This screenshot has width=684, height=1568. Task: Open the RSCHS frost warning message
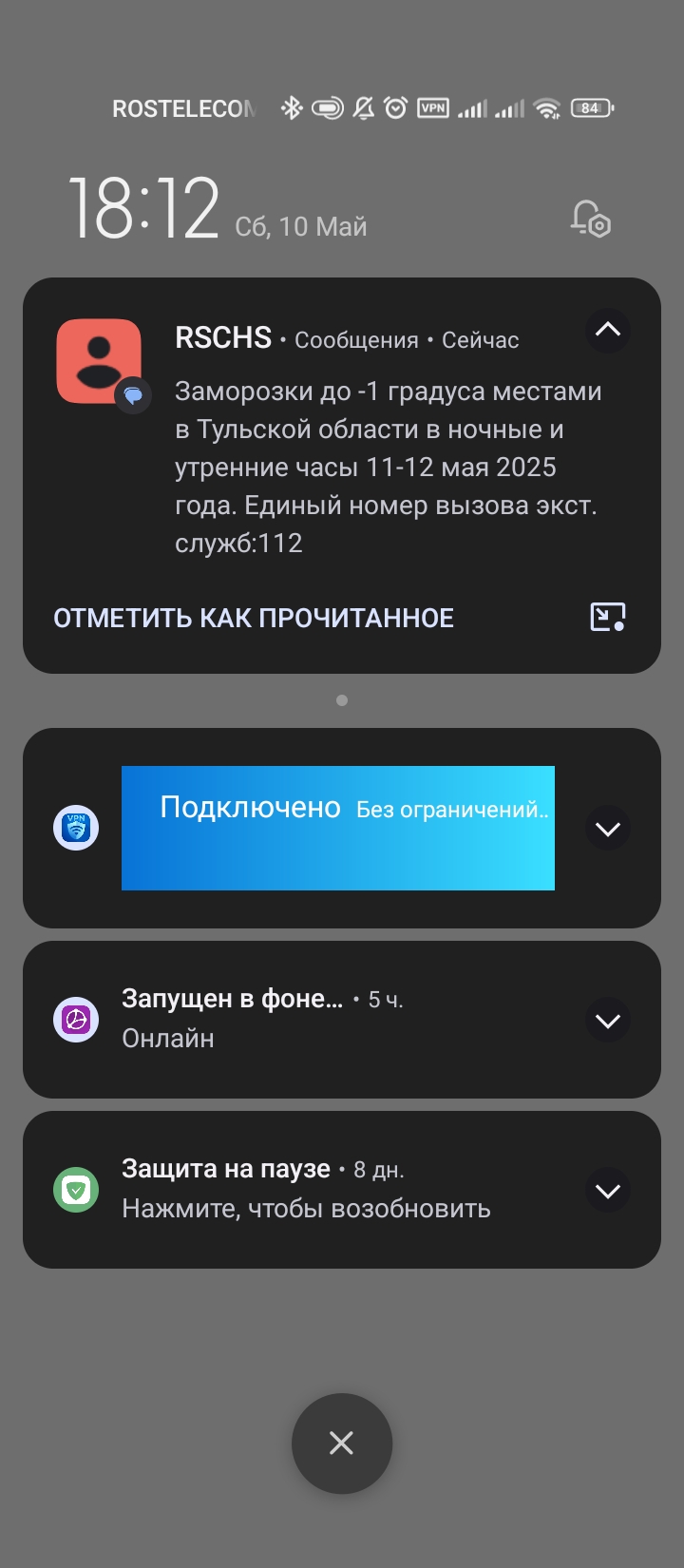[389, 467]
